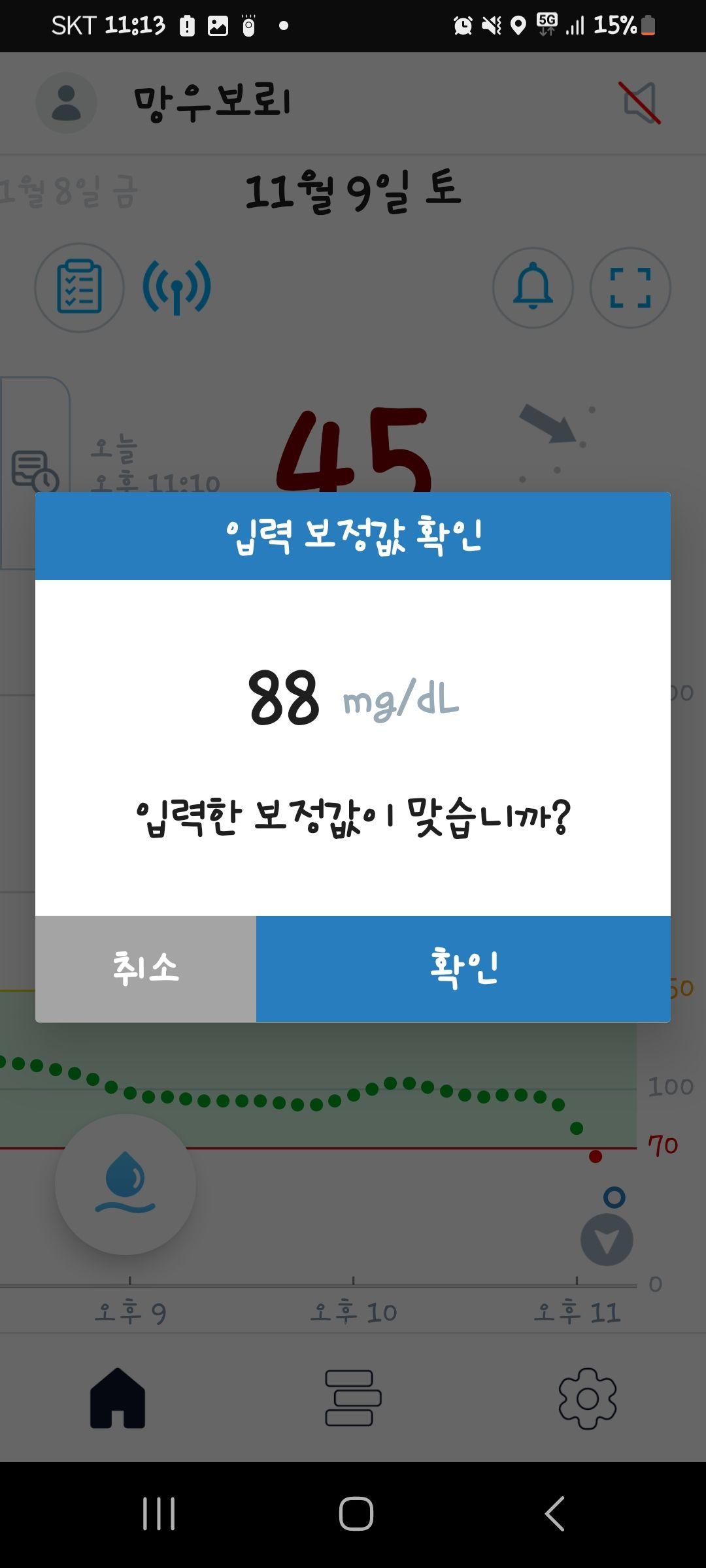Confirm the calibration value with 확인

[x=463, y=968]
